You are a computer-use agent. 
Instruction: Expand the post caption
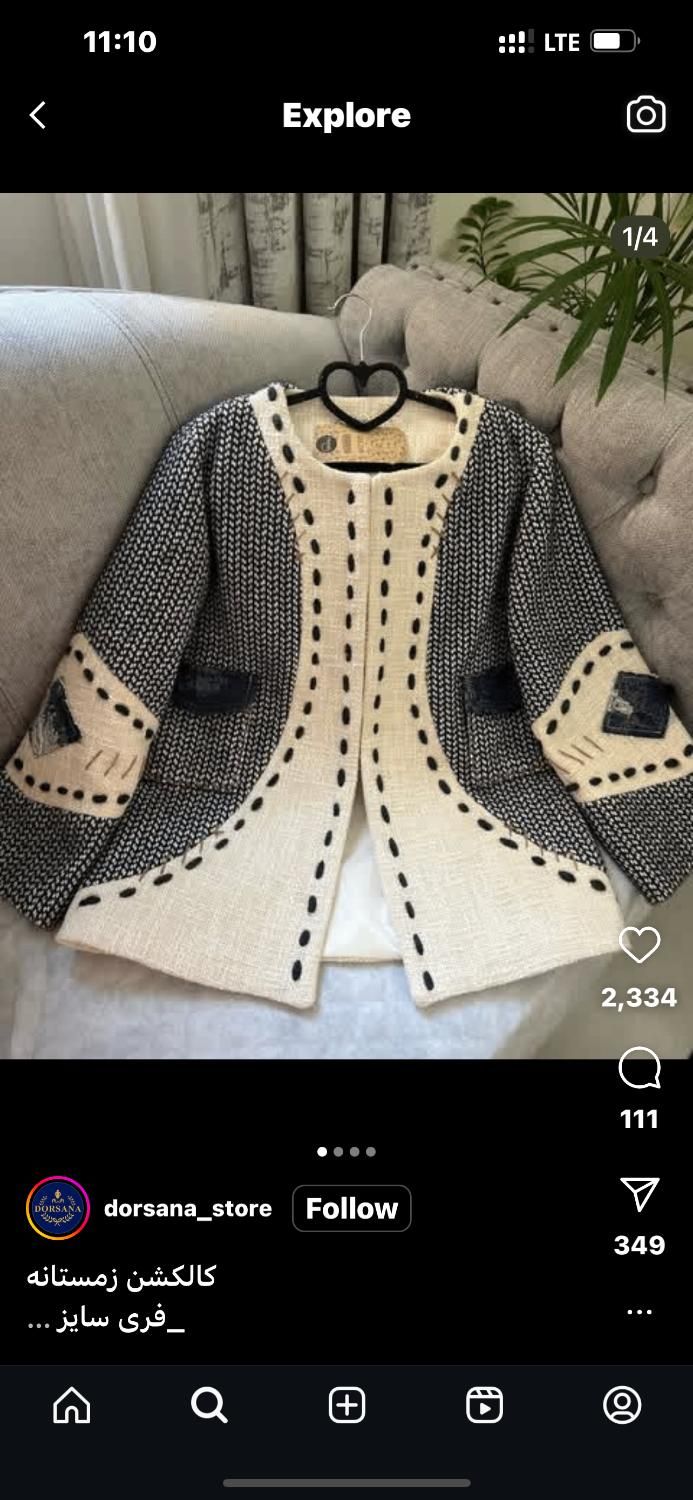pos(38,1321)
